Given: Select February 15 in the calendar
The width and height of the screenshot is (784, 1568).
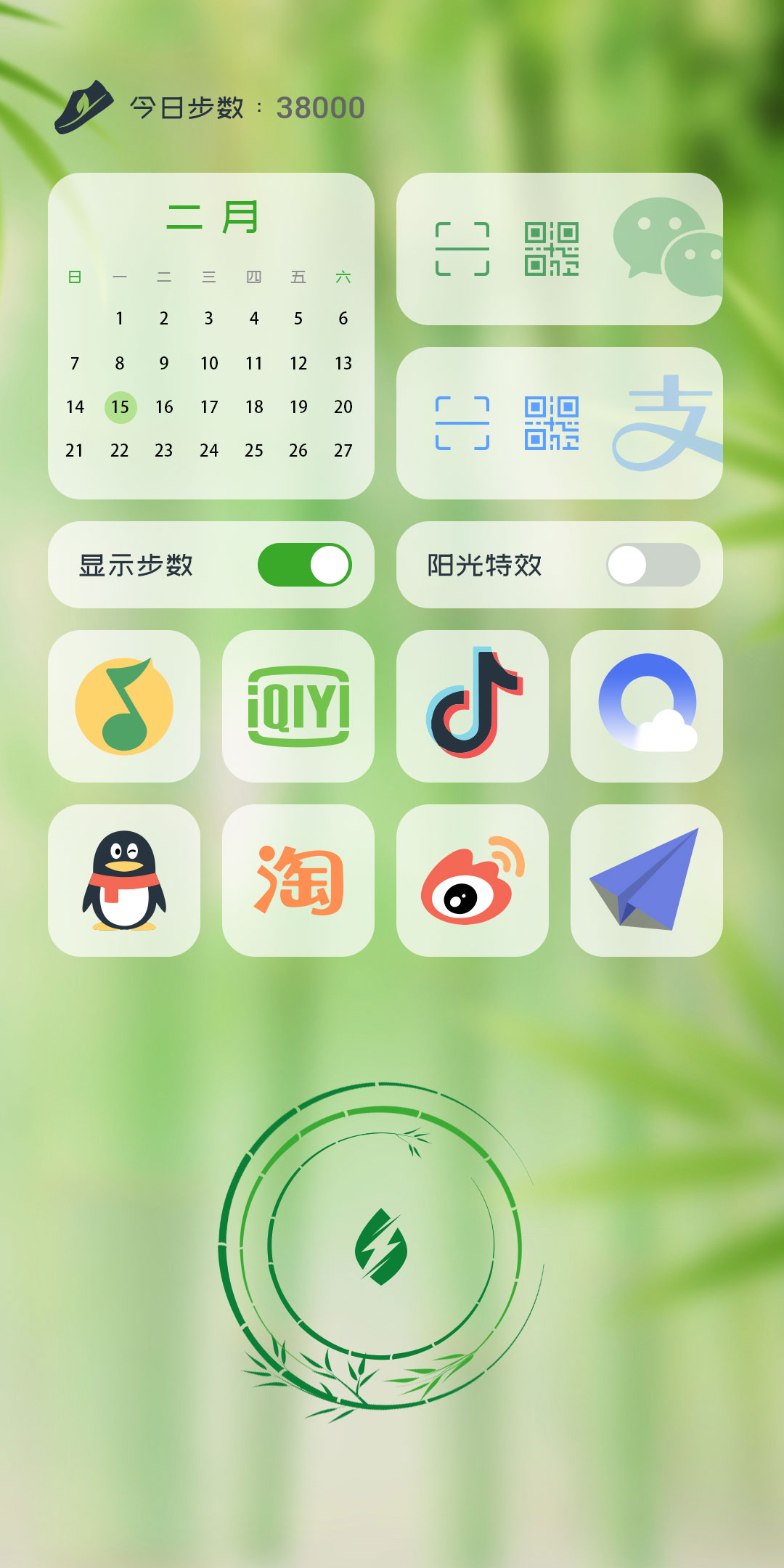Looking at the screenshot, I should [x=120, y=407].
